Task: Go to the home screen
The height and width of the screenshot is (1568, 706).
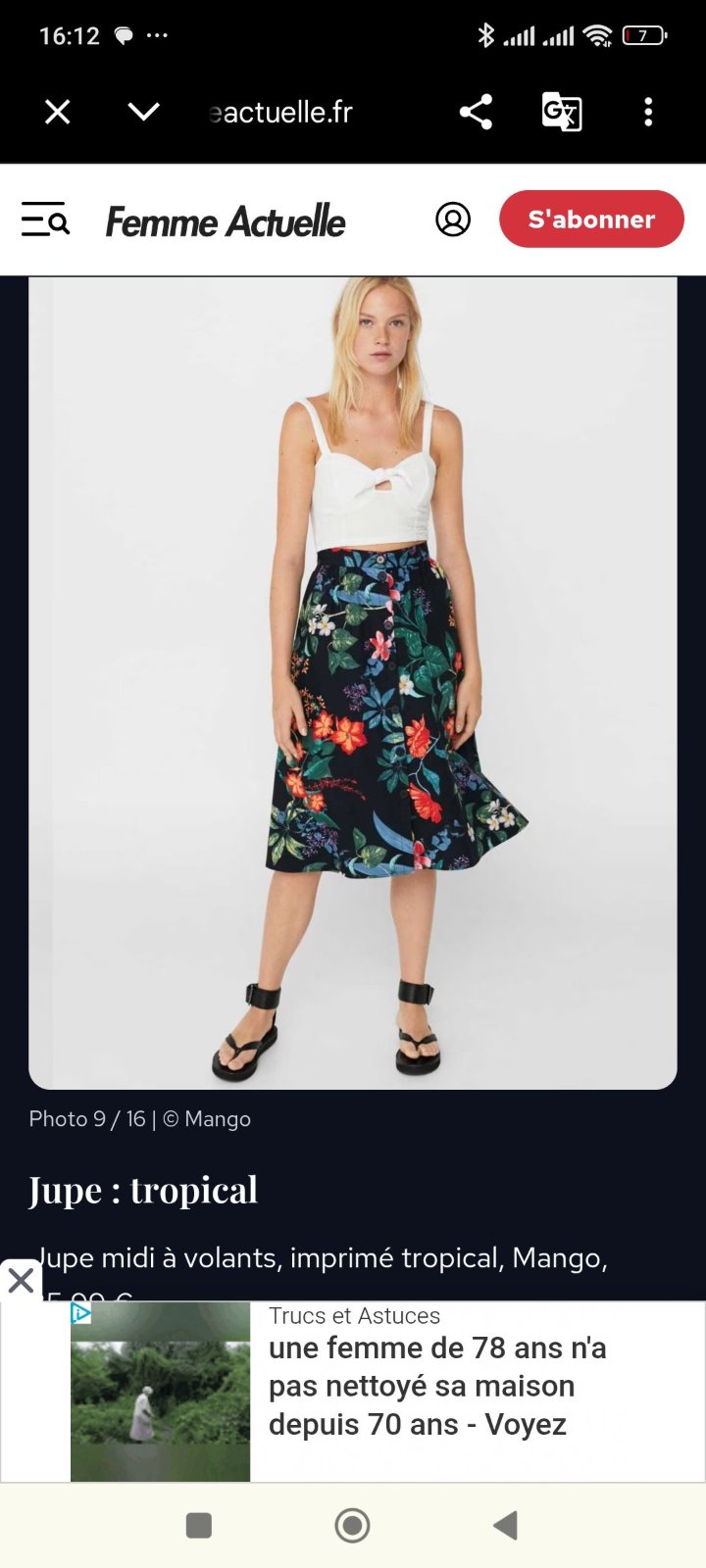Action: point(353,1525)
